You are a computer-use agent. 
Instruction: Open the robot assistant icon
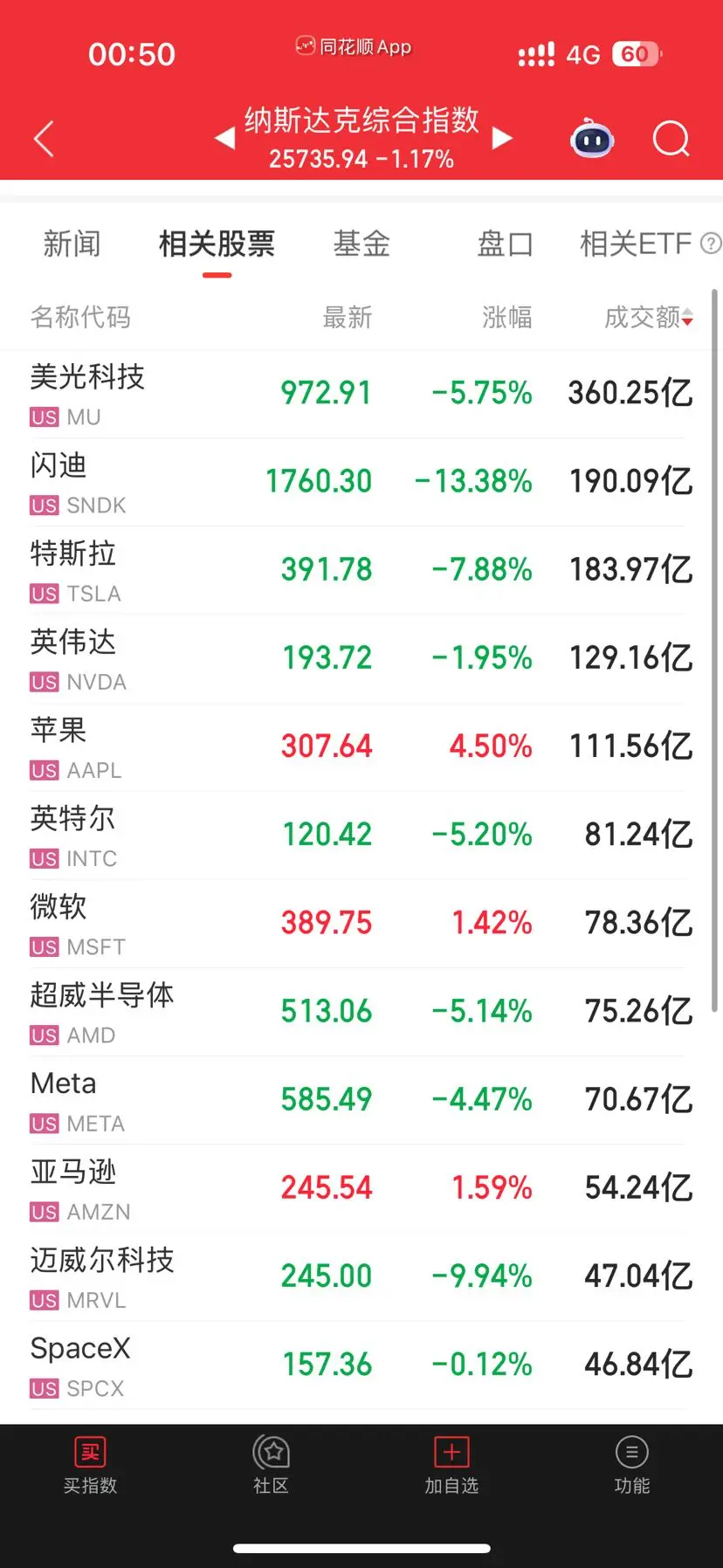coord(592,138)
